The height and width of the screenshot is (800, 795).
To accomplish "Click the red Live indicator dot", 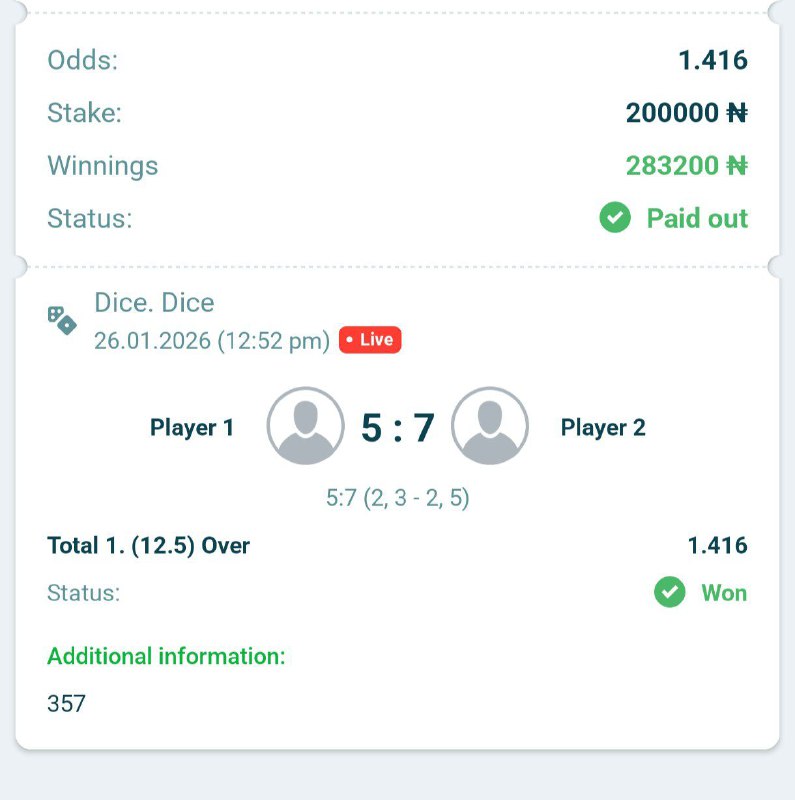I will [351, 339].
